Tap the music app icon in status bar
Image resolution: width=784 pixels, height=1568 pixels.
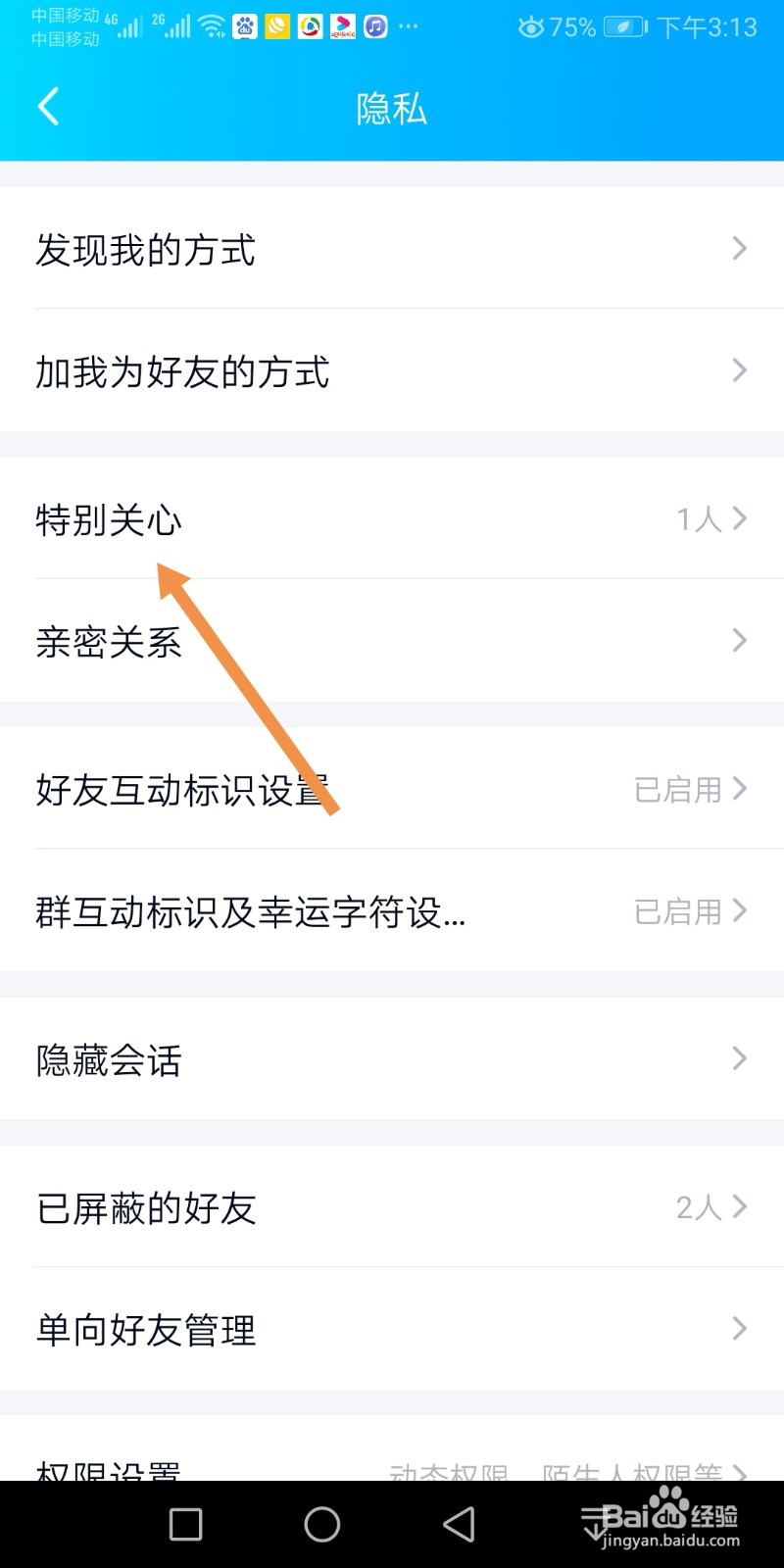373,26
